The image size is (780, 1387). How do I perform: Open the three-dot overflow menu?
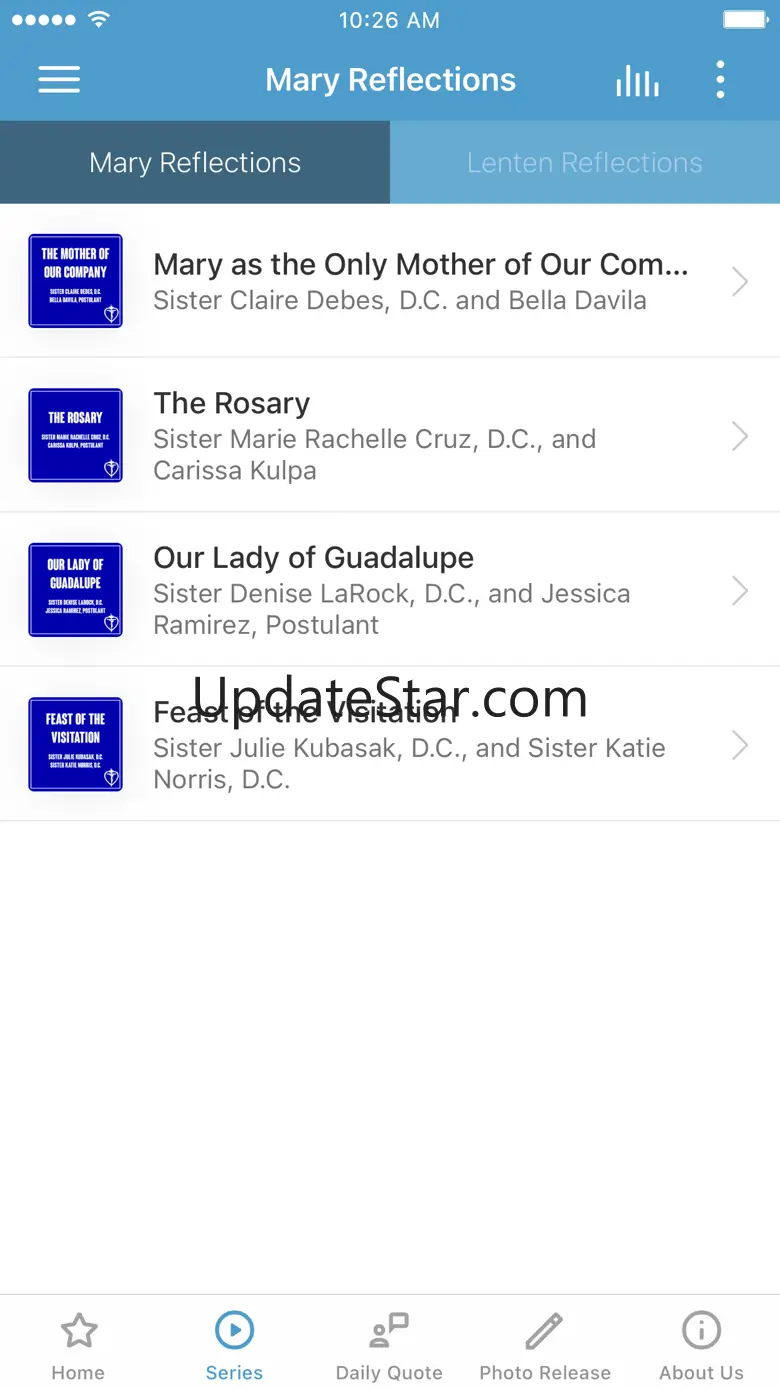(720, 80)
